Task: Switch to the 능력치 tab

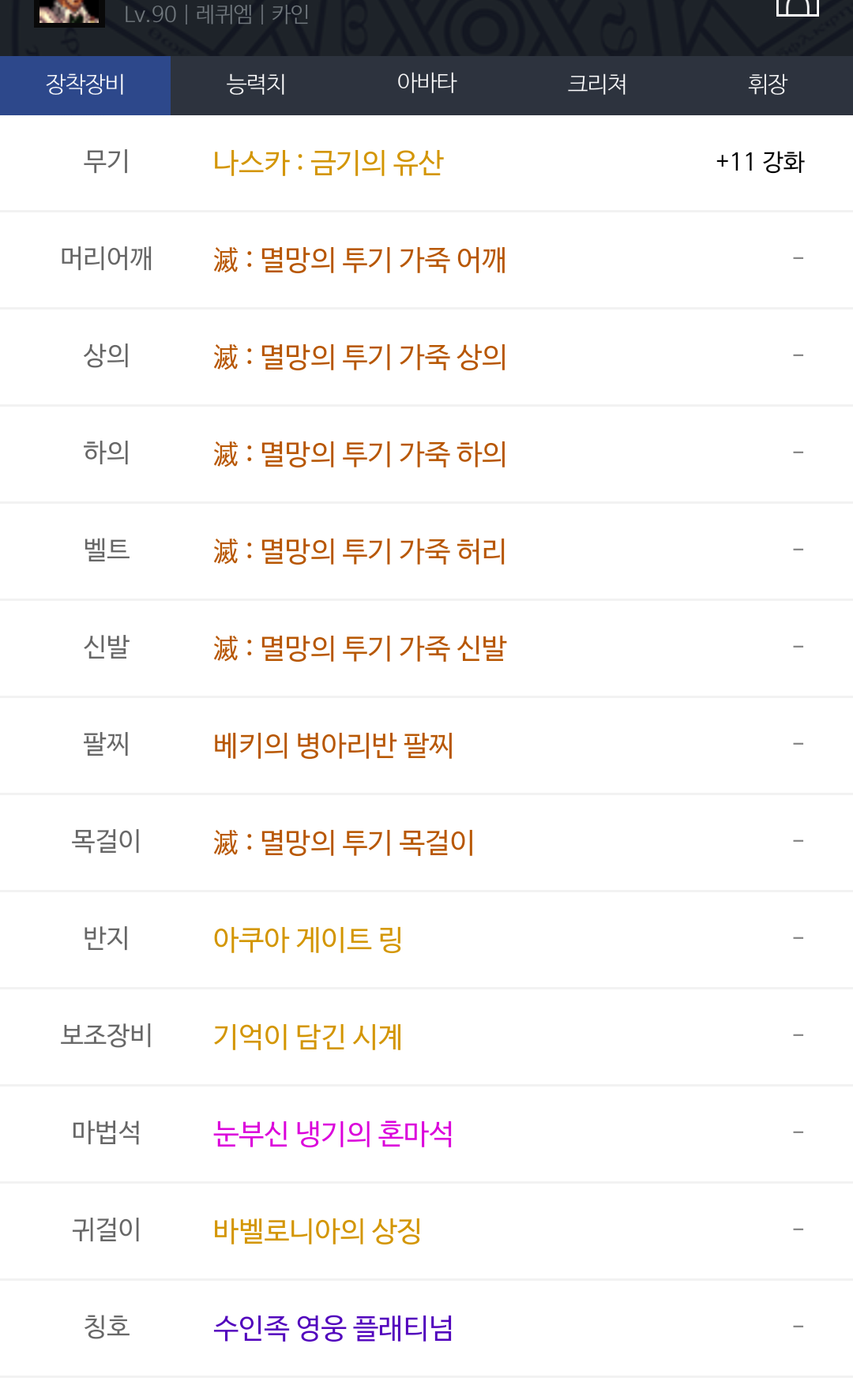Action: click(256, 84)
